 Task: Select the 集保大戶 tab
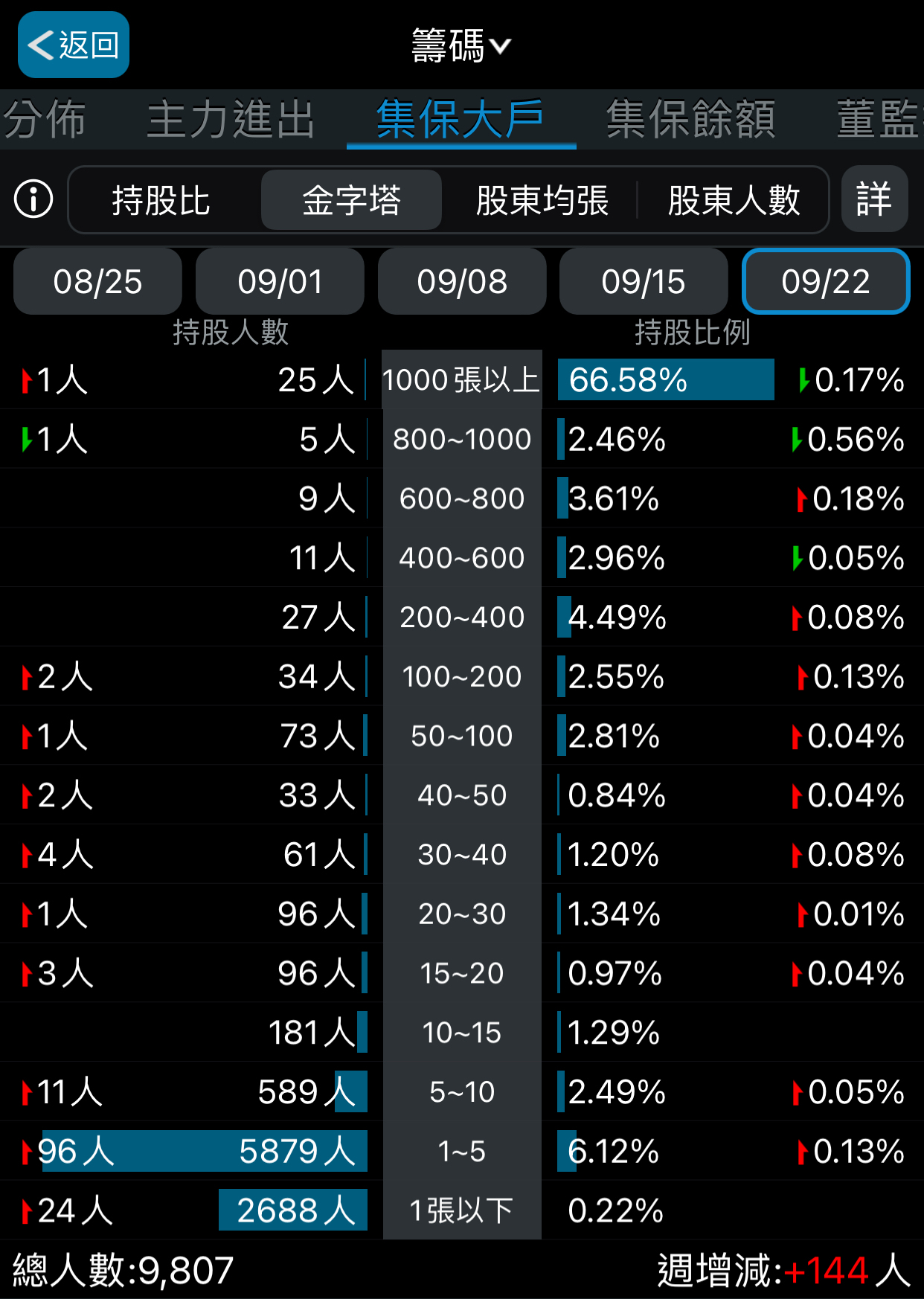click(461, 120)
